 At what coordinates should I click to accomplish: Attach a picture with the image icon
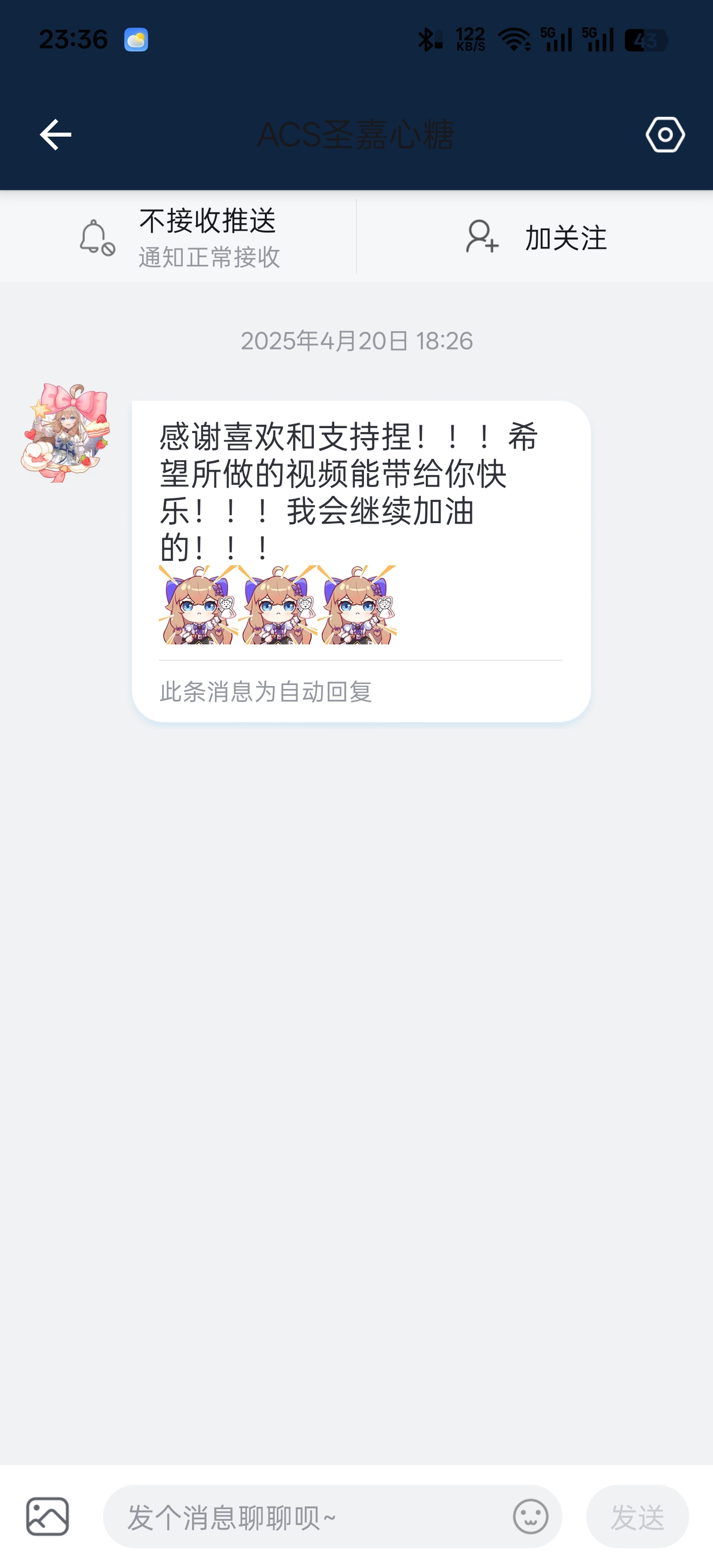48,1516
